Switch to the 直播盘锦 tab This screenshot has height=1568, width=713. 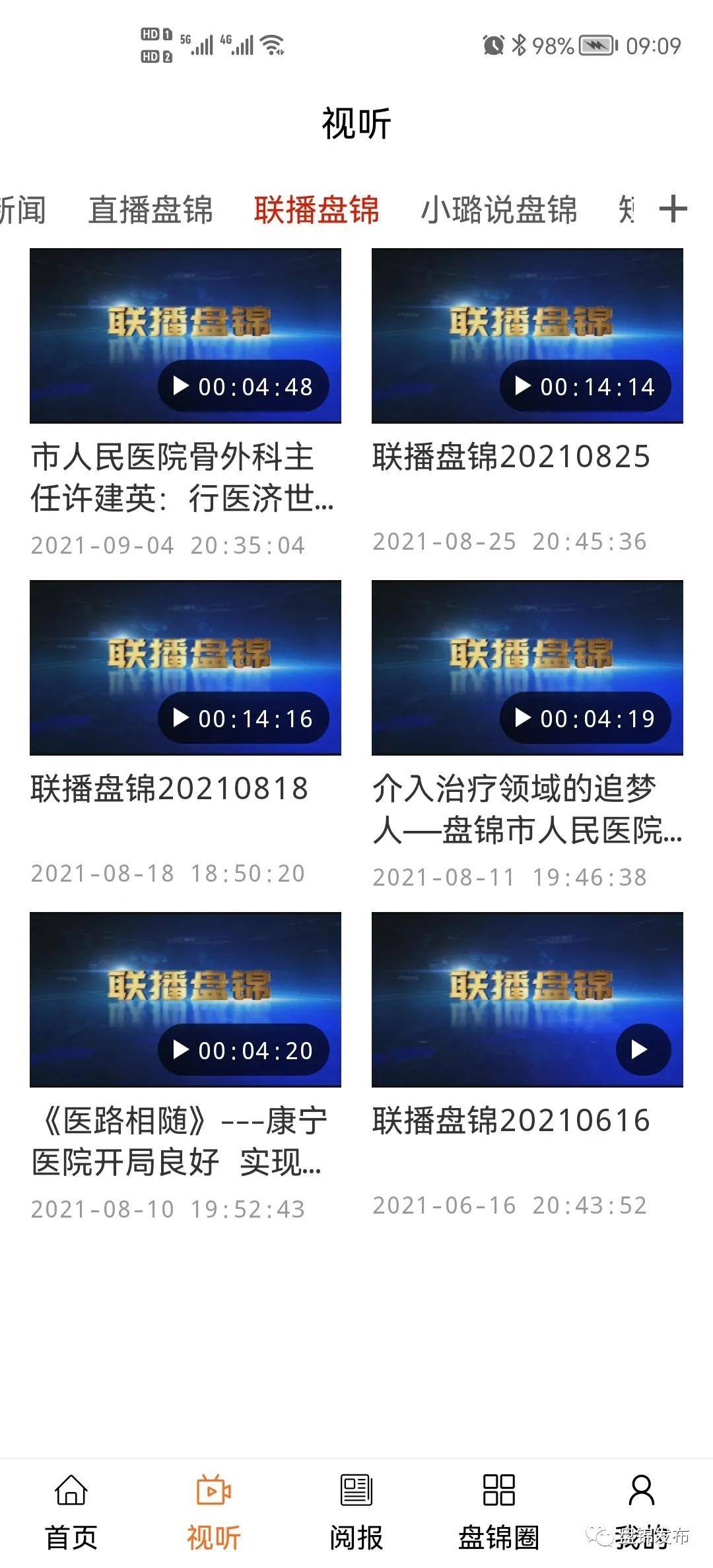point(151,210)
